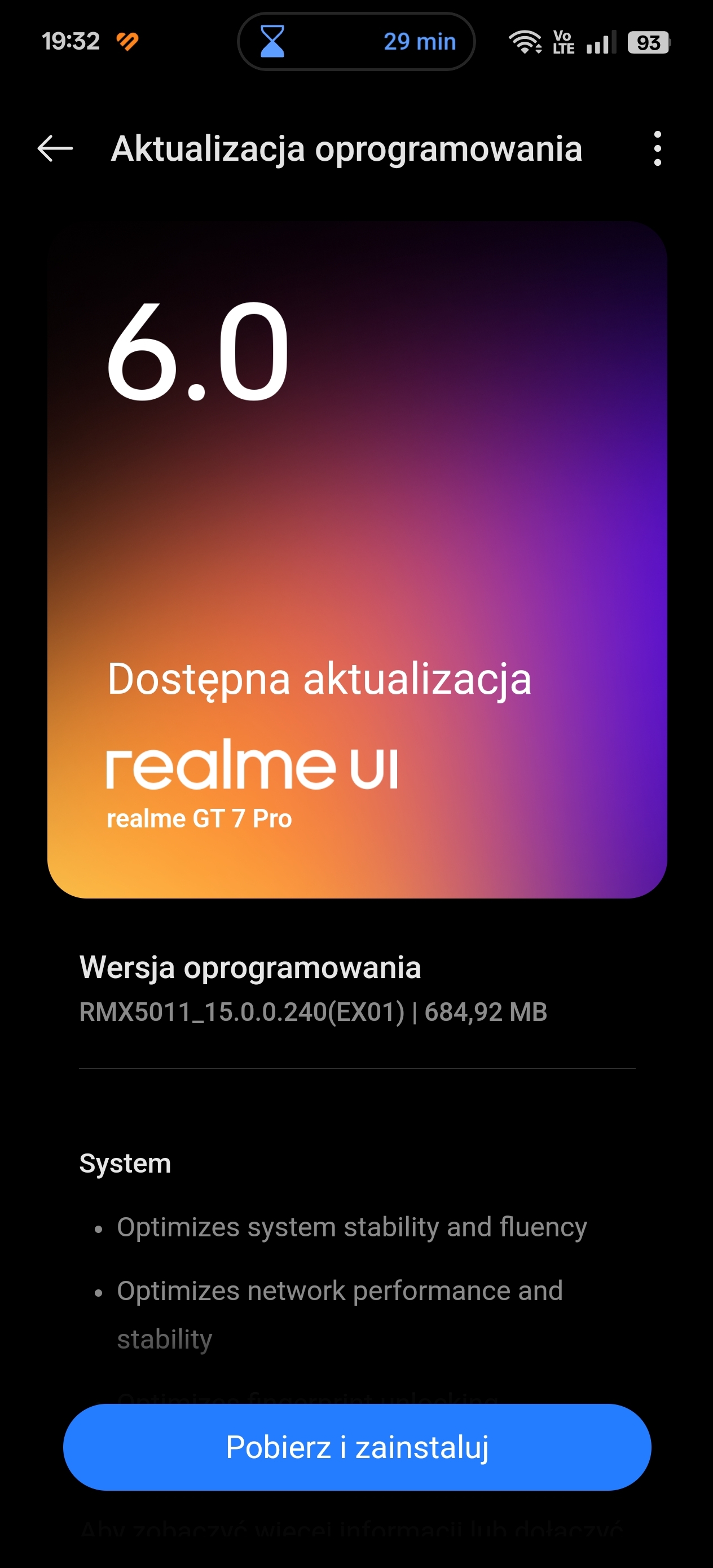This screenshot has width=713, height=1568.
Task: Go back using the top-left arrow
Action: pyautogui.click(x=55, y=148)
